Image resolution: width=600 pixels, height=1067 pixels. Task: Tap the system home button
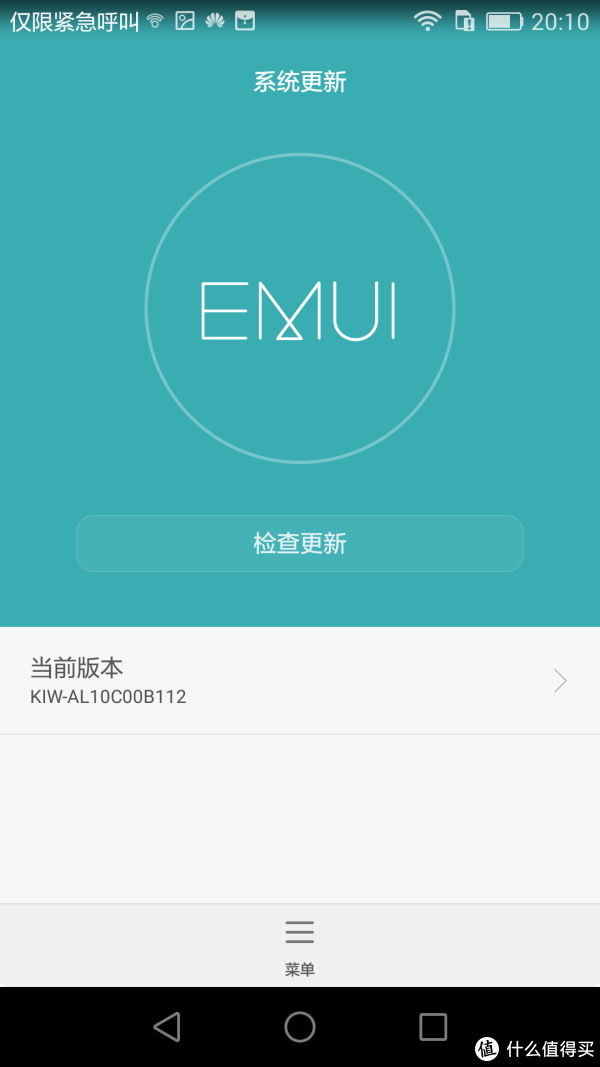[299, 1026]
